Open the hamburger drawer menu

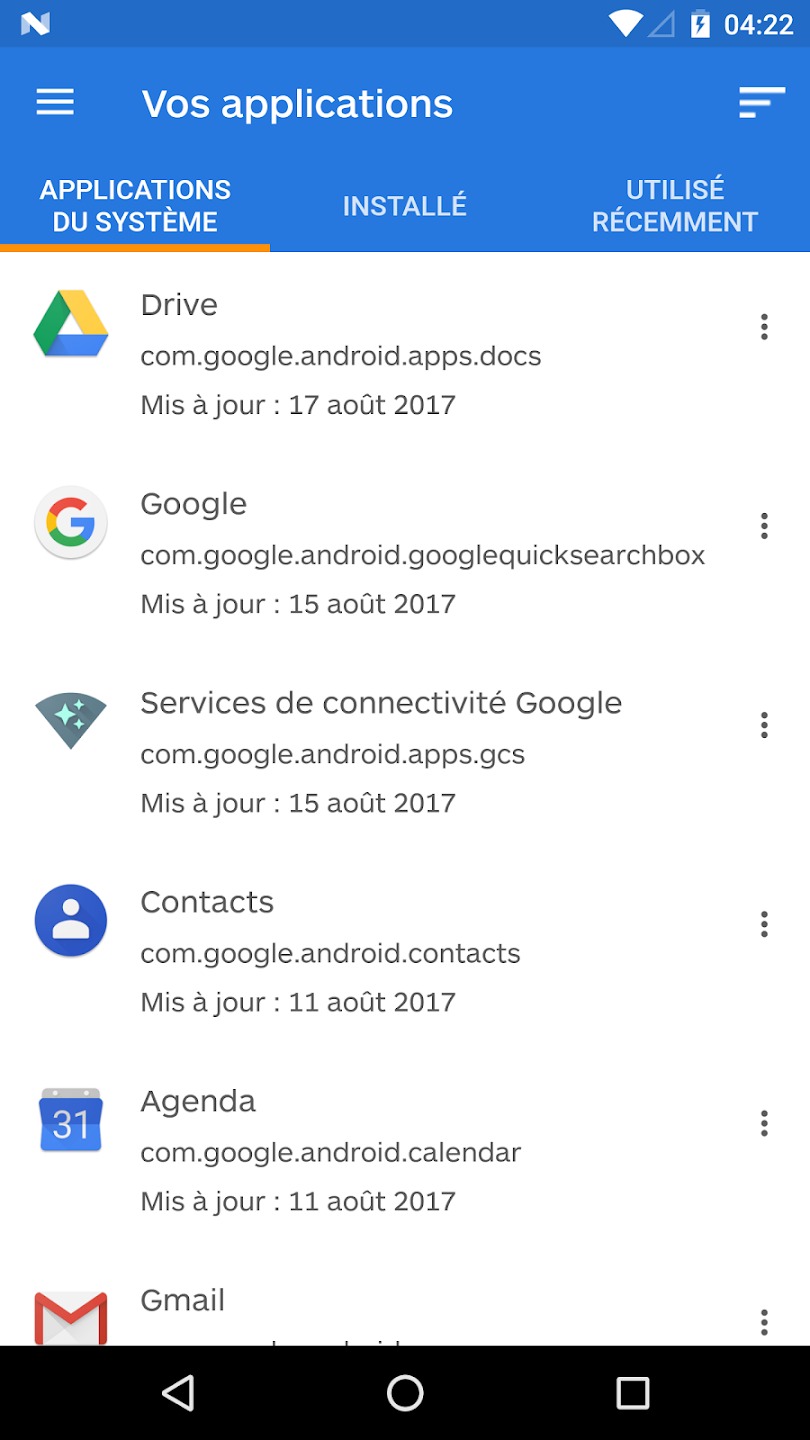(55, 102)
